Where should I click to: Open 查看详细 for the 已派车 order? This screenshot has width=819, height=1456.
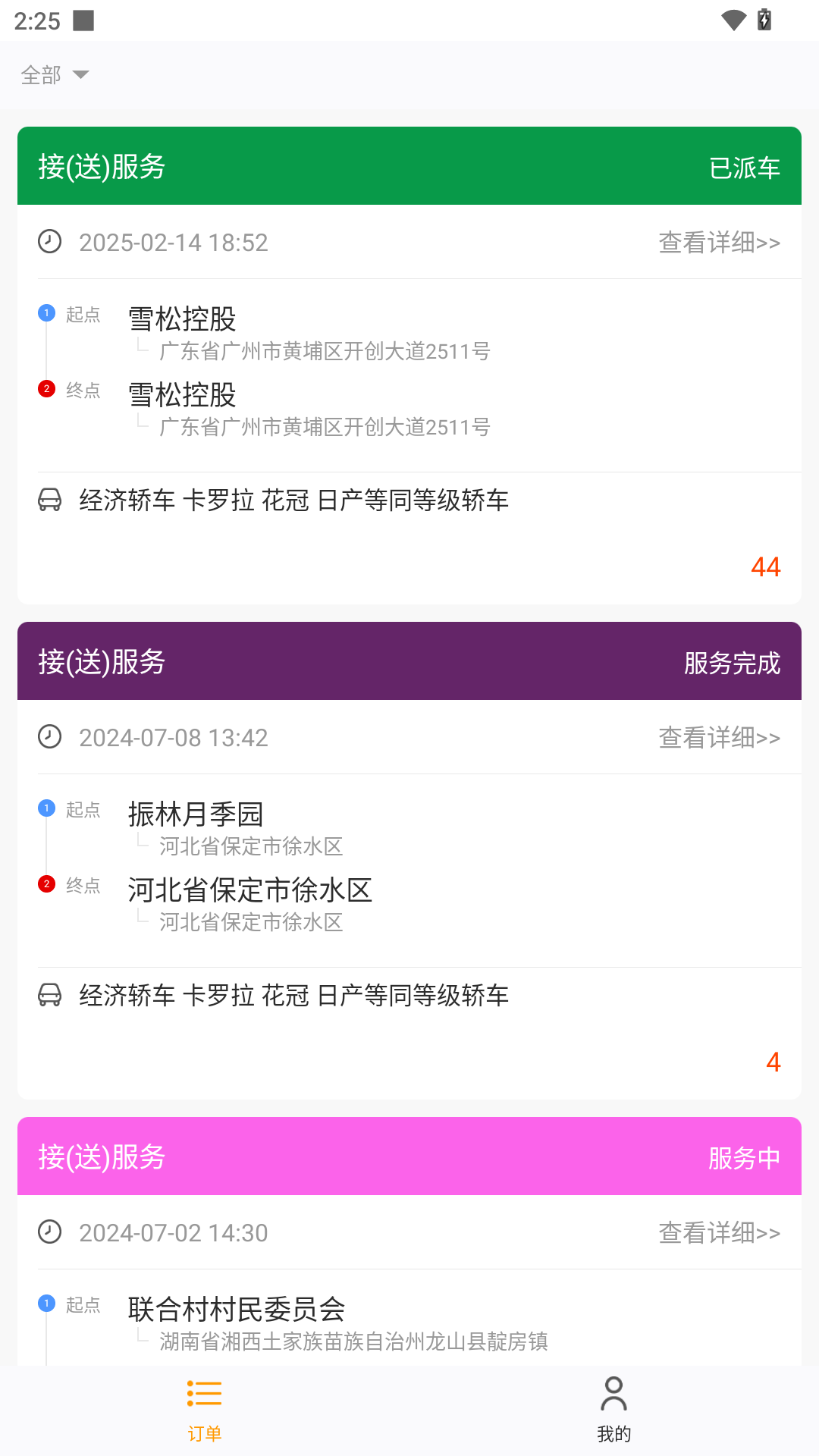click(719, 243)
